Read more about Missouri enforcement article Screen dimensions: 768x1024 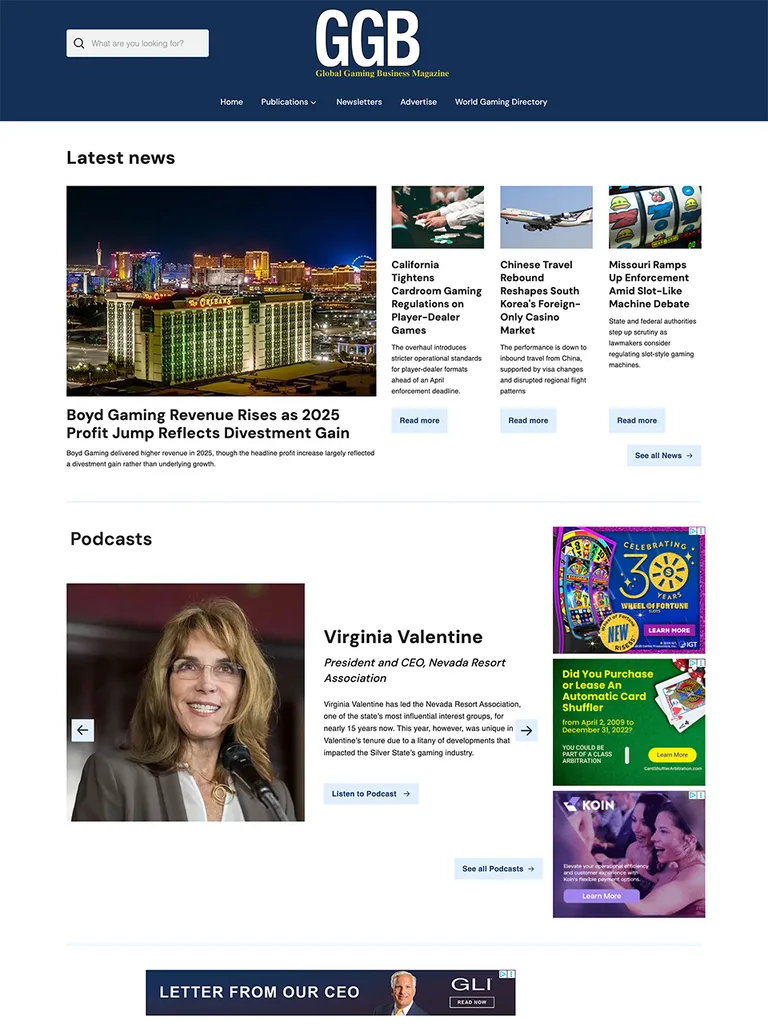tap(637, 421)
